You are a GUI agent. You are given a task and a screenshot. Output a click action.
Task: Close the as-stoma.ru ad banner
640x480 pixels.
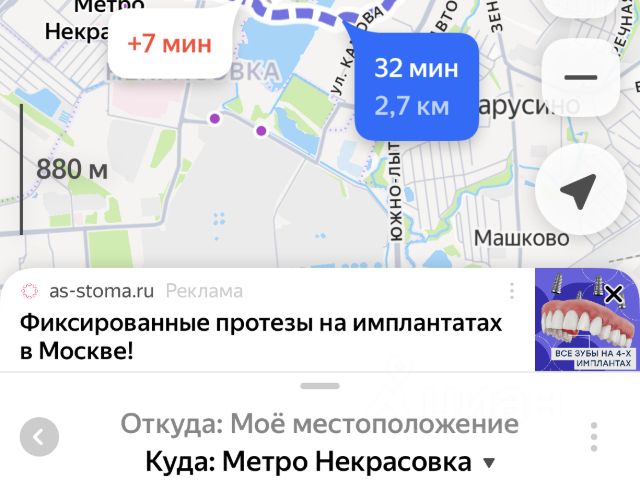coord(613,294)
